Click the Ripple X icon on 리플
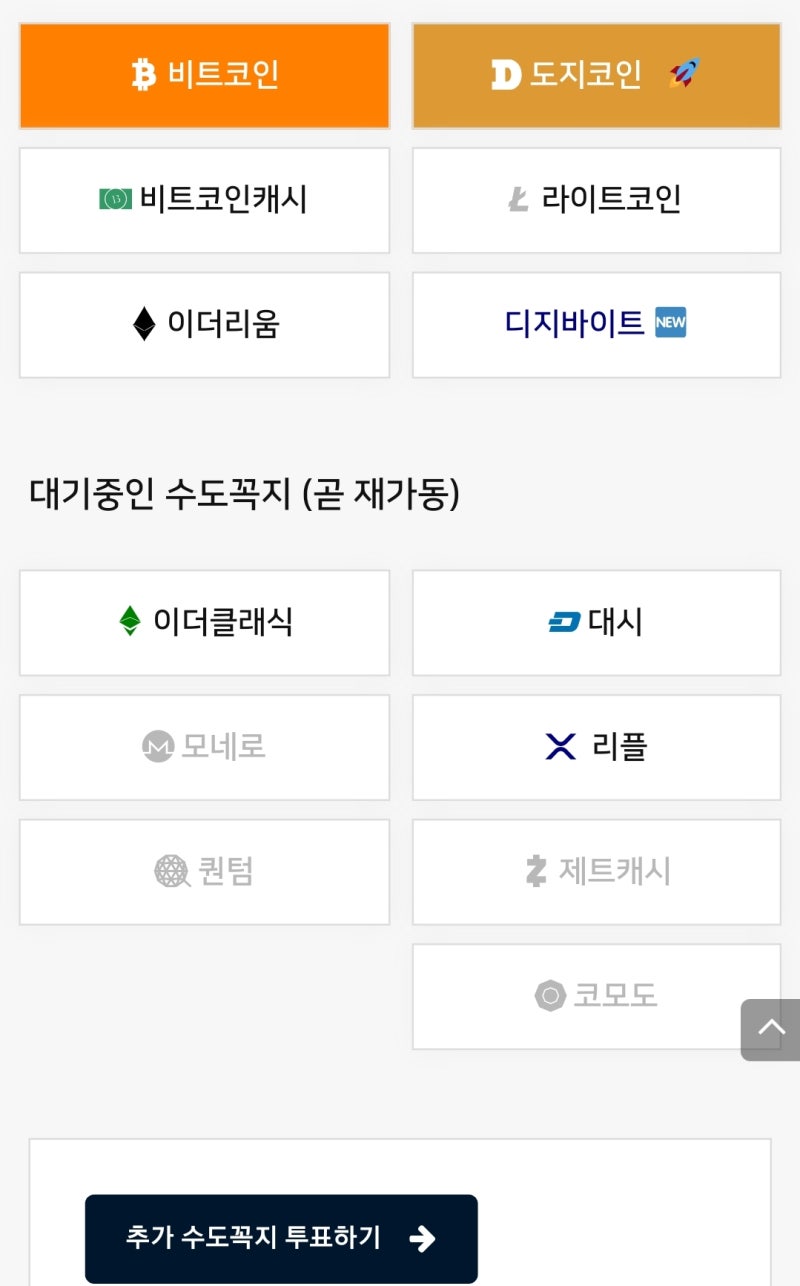Viewport: 800px width, 1286px height. [x=559, y=747]
